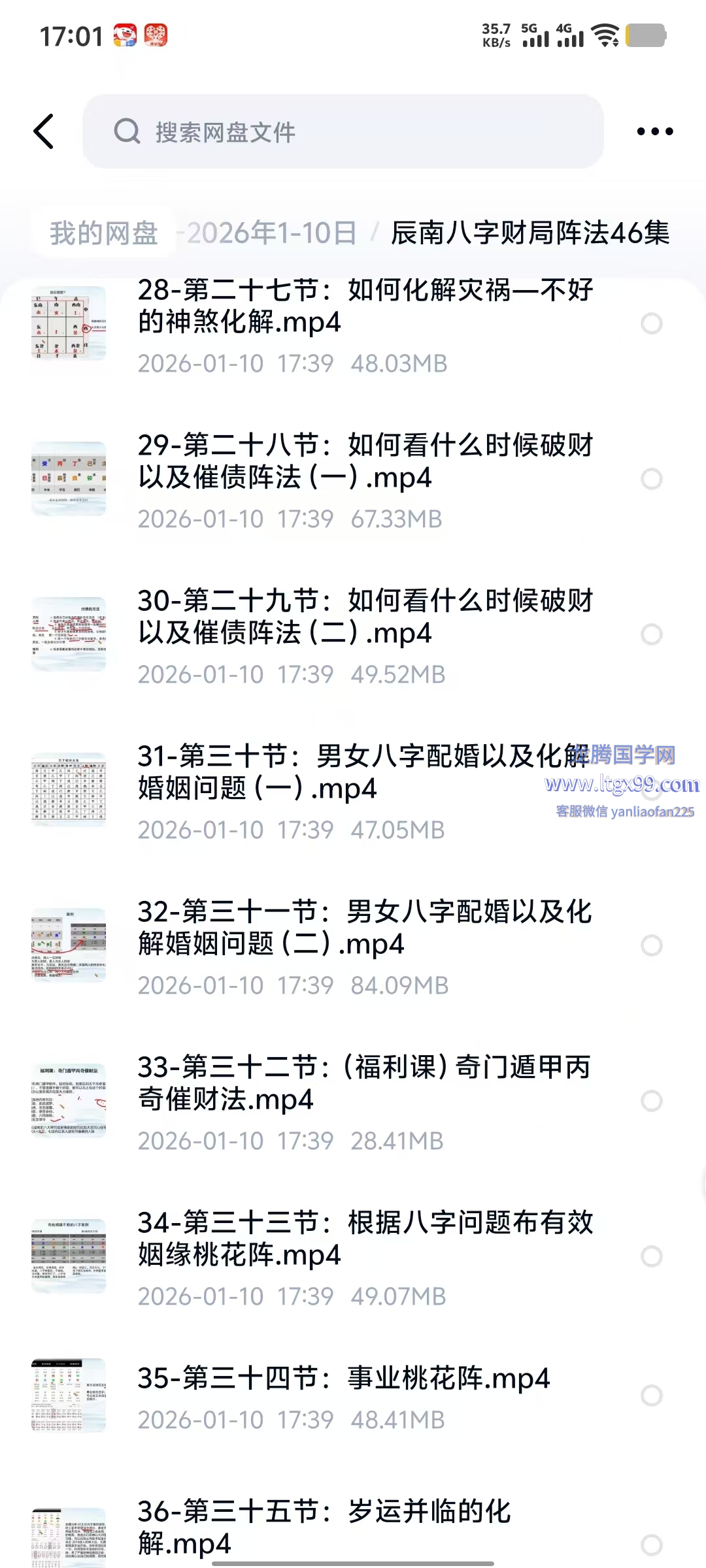Open the three-dot overflow menu
This screenshot has height=1568, width=706.
coord(654,131)
